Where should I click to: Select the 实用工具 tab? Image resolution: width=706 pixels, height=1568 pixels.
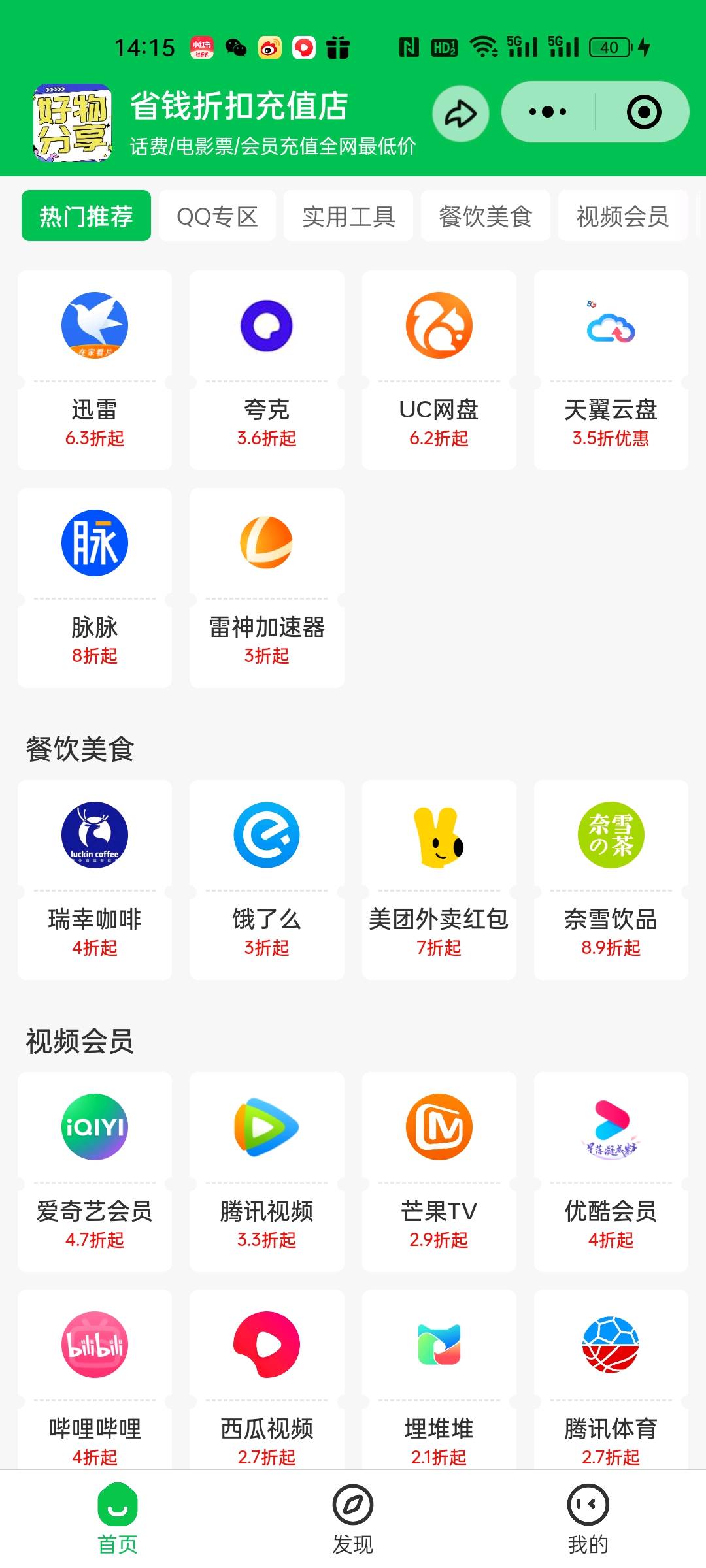(x=348, y=216)
